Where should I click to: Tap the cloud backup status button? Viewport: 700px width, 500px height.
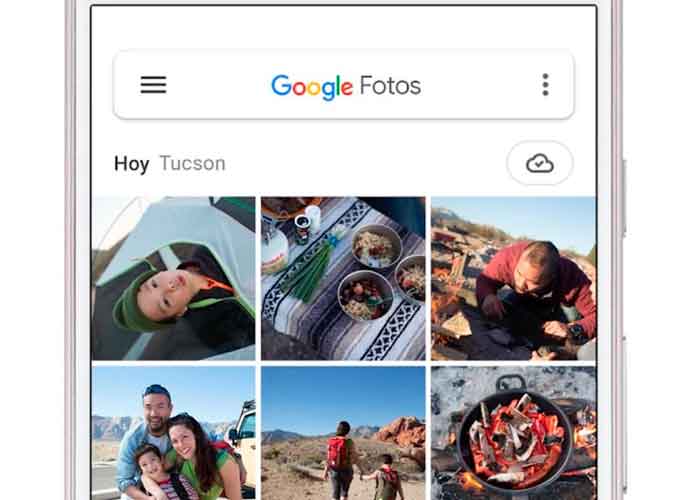pos(540,163)
